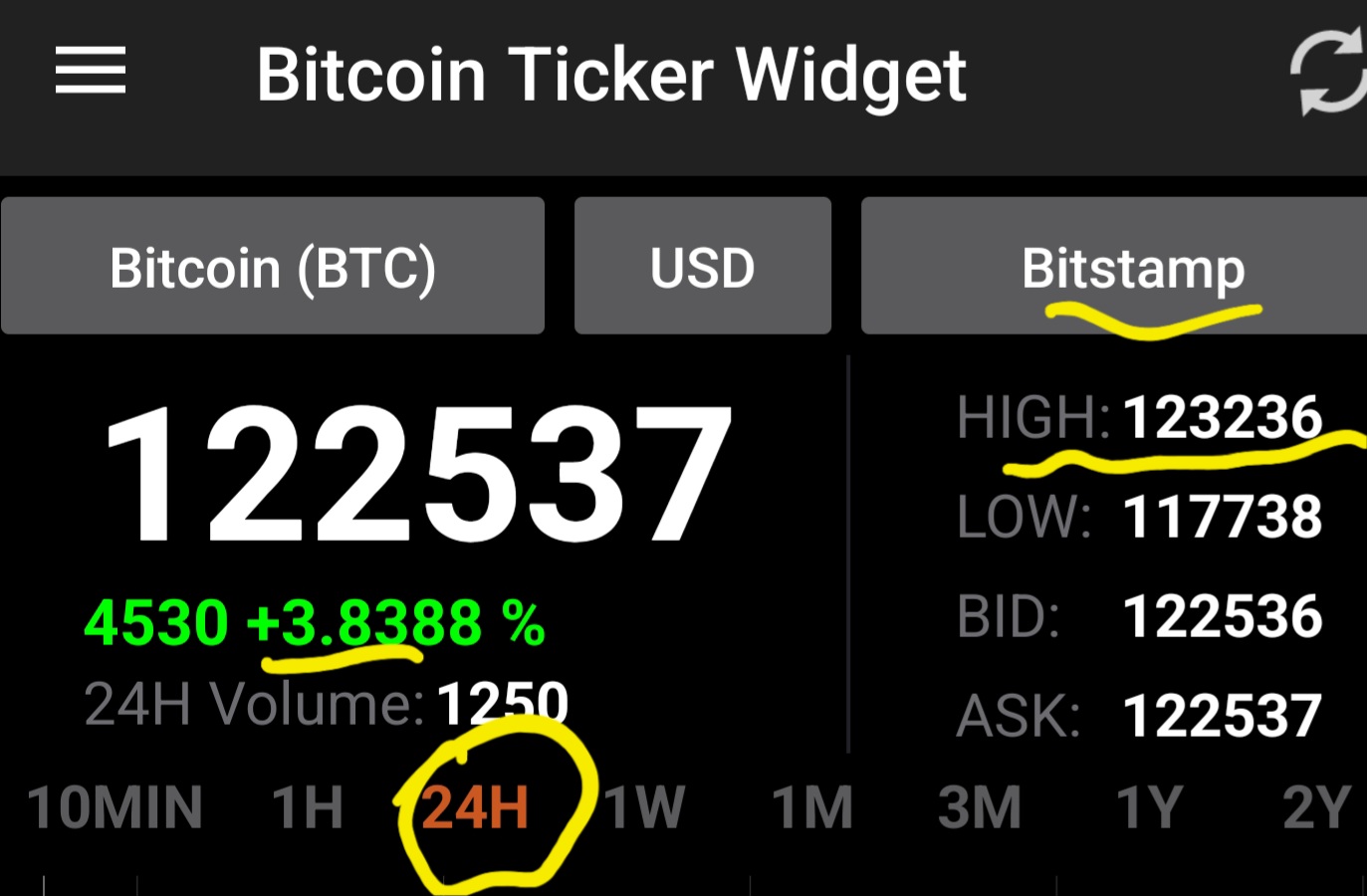
Task: Open the hamburger navigation menu
Action: click(91, 71)
